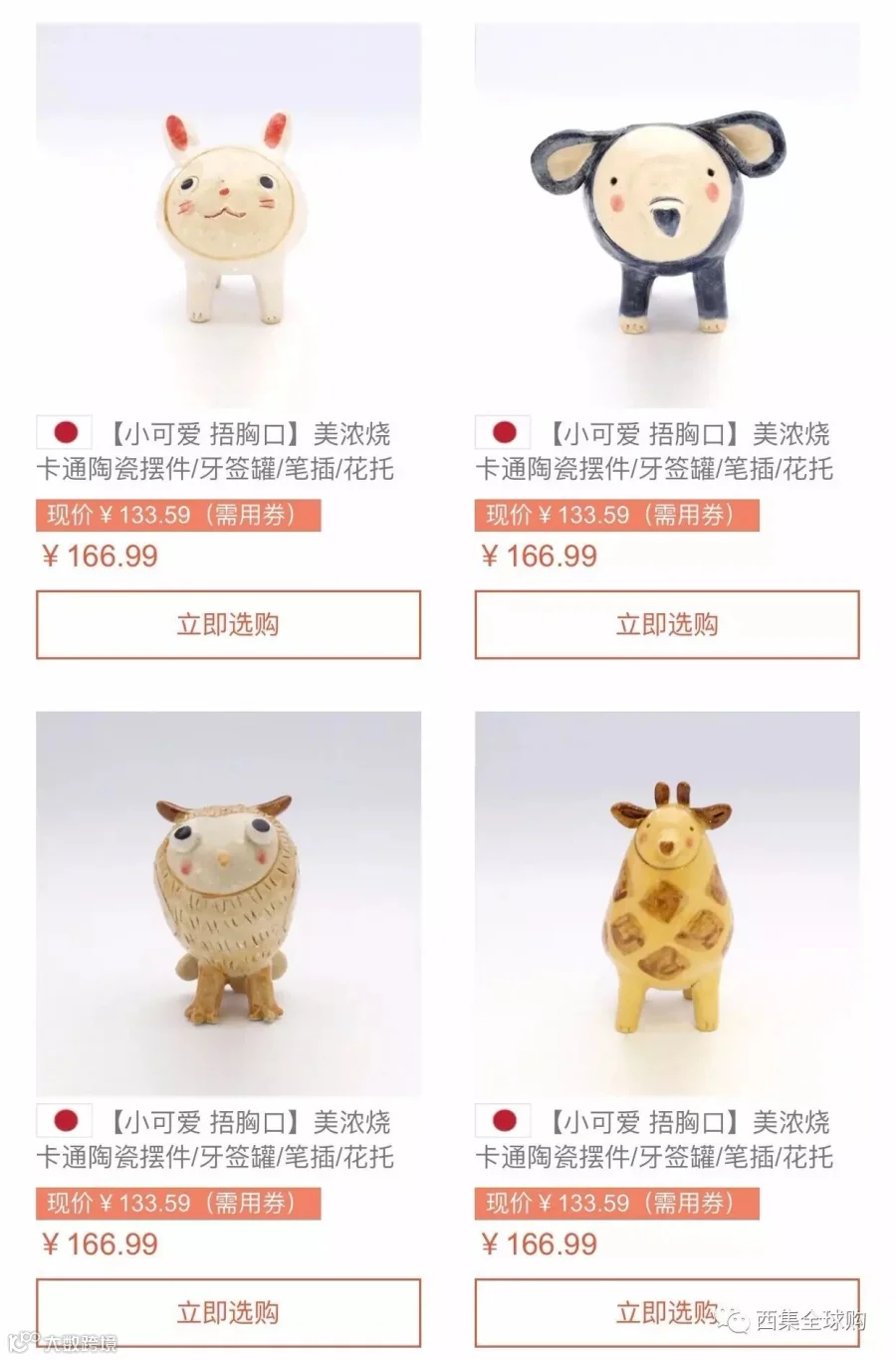The width and height of the screenshot is (896, 1360).
Task: Select 立即选购 under the owl figurine
Action: click(228, 1313)
